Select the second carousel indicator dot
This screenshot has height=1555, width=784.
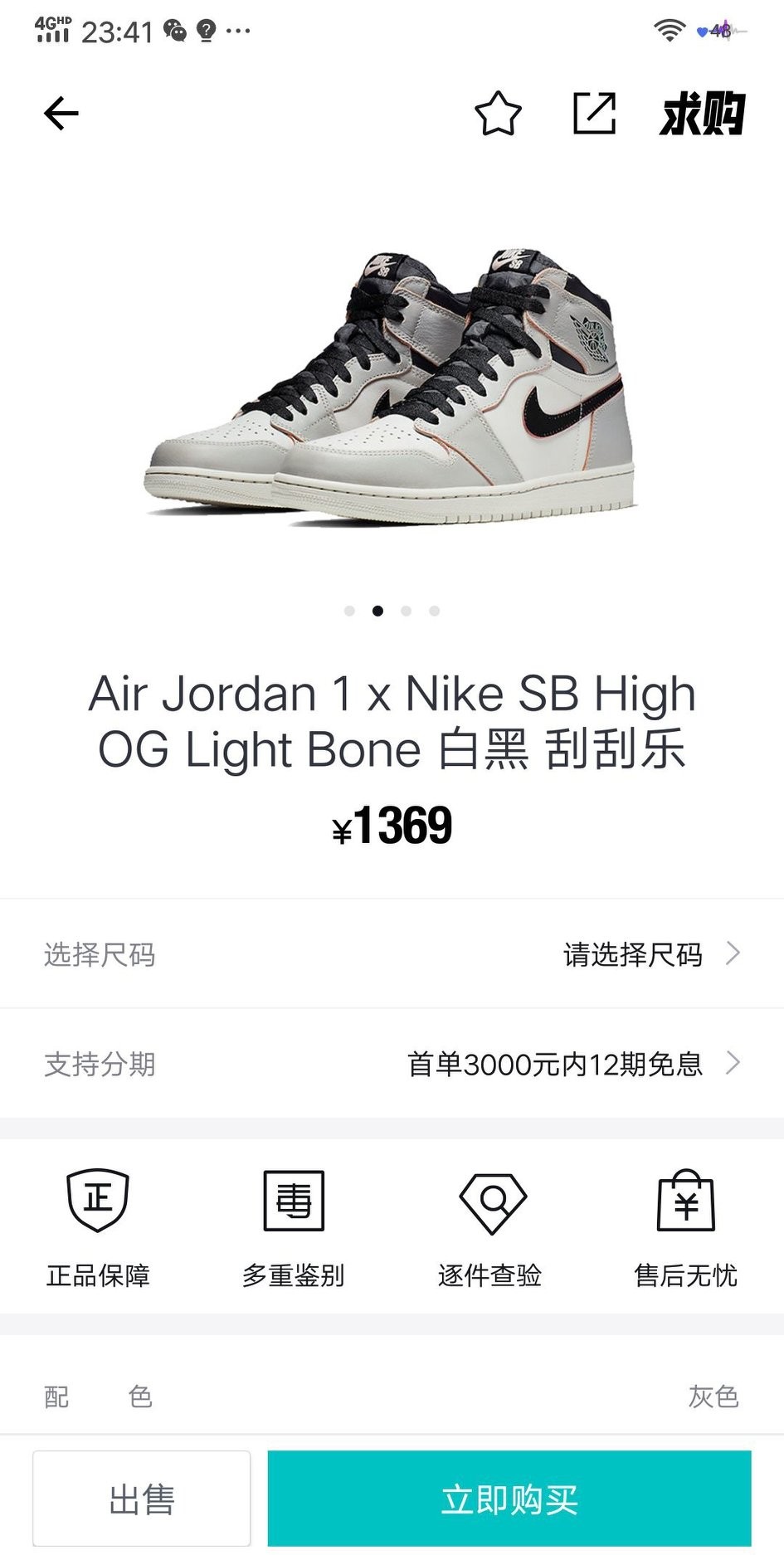click(378, 611)
